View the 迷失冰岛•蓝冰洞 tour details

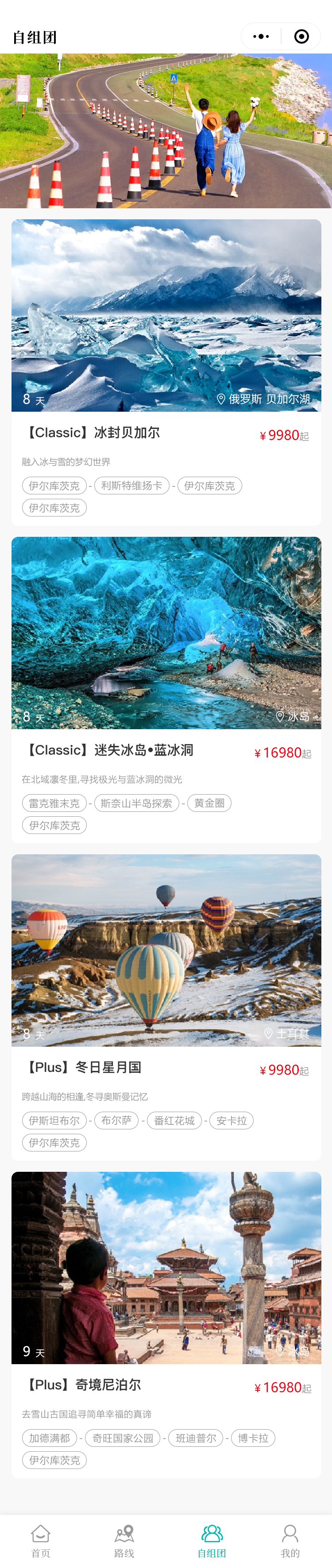[x=166, y=689]
